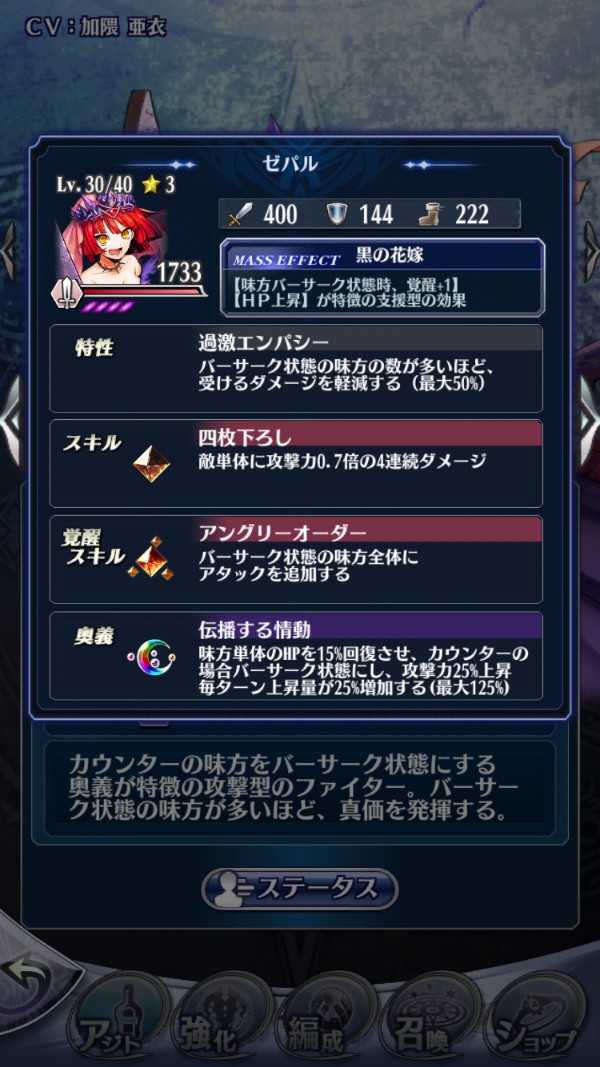Open the ショップ tab
Viewport: 600px width, 1067px height.
coord(538,1020)
